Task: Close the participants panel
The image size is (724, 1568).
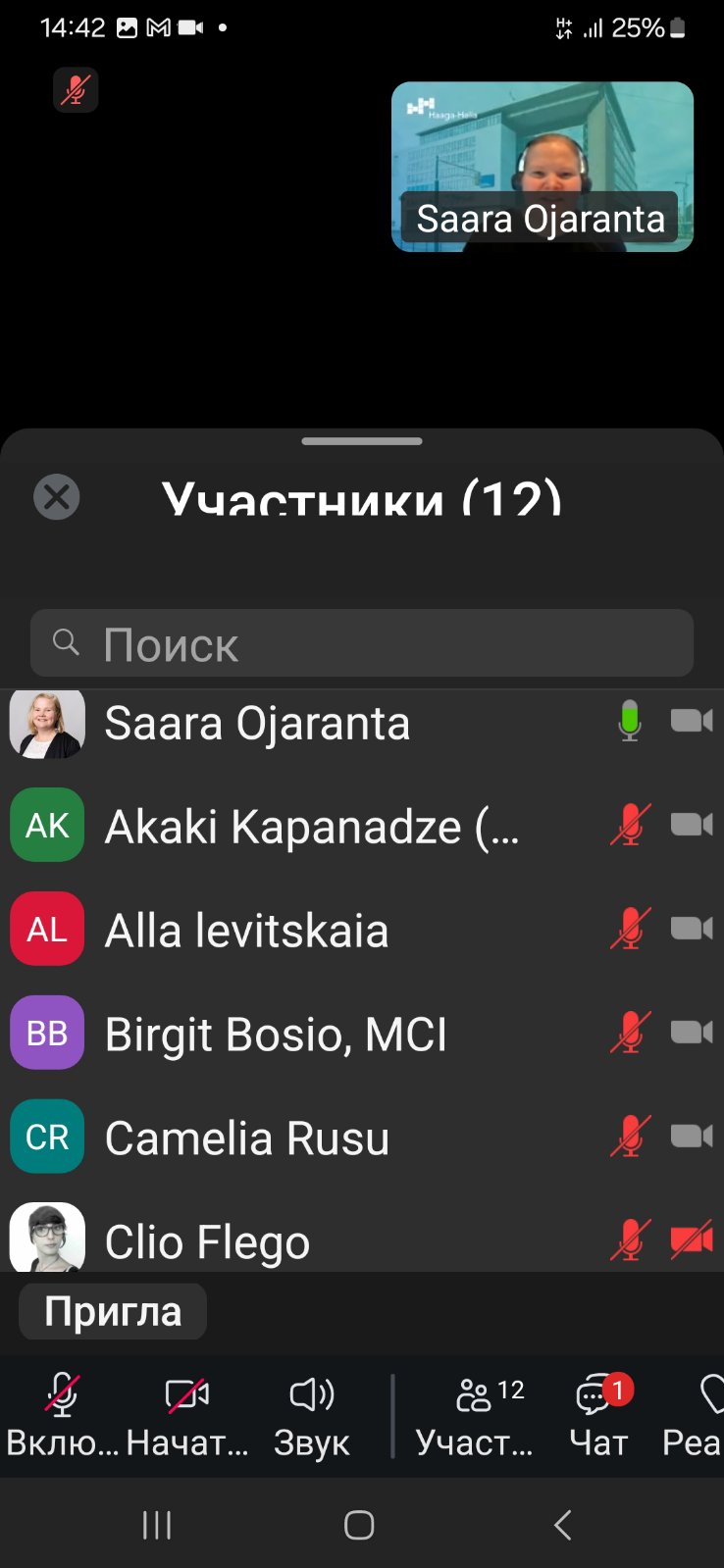Action: coord(57,497)
